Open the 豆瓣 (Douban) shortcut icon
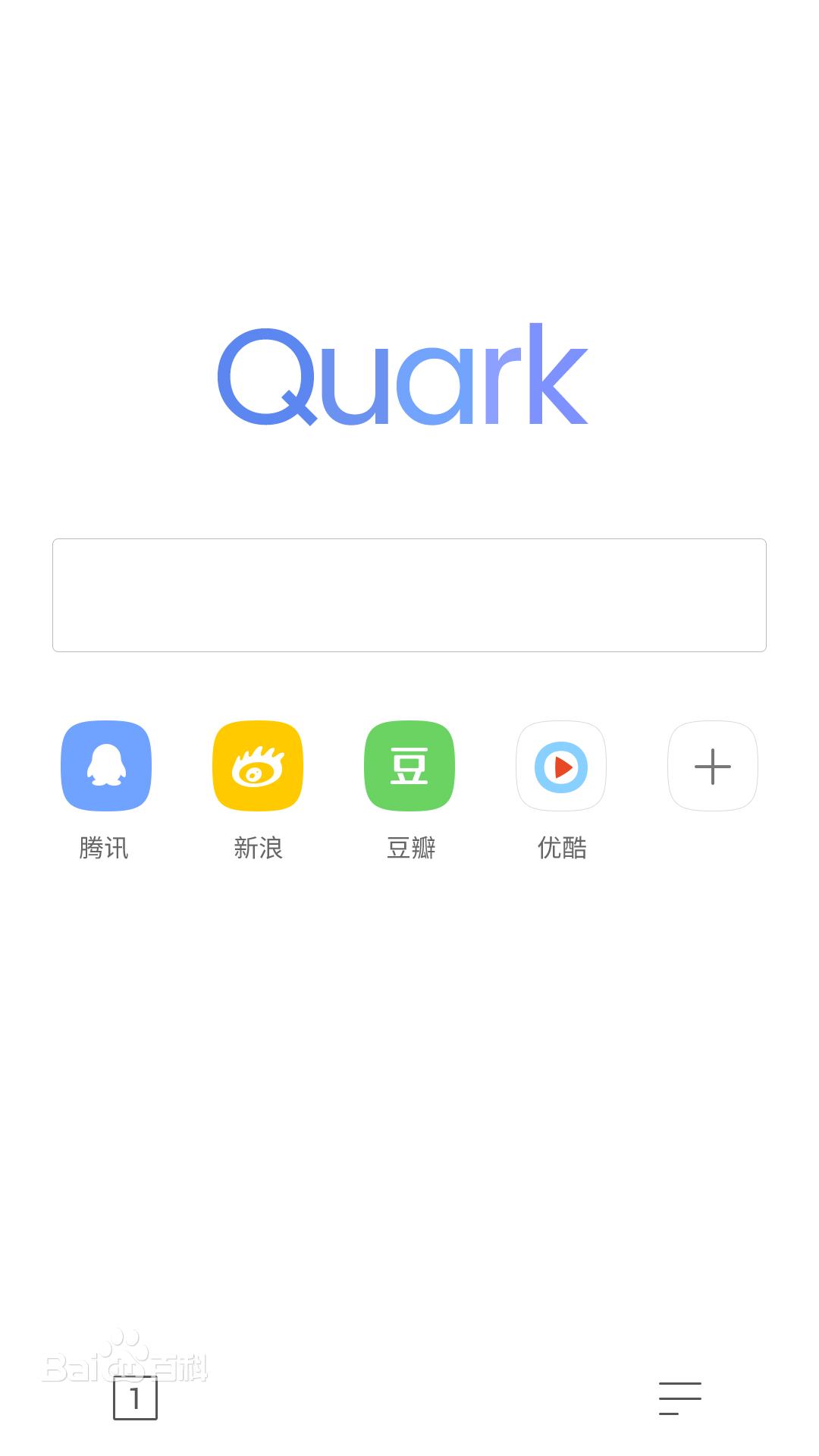The height and width of the screenshot is (1456, 819). [409, 766]
